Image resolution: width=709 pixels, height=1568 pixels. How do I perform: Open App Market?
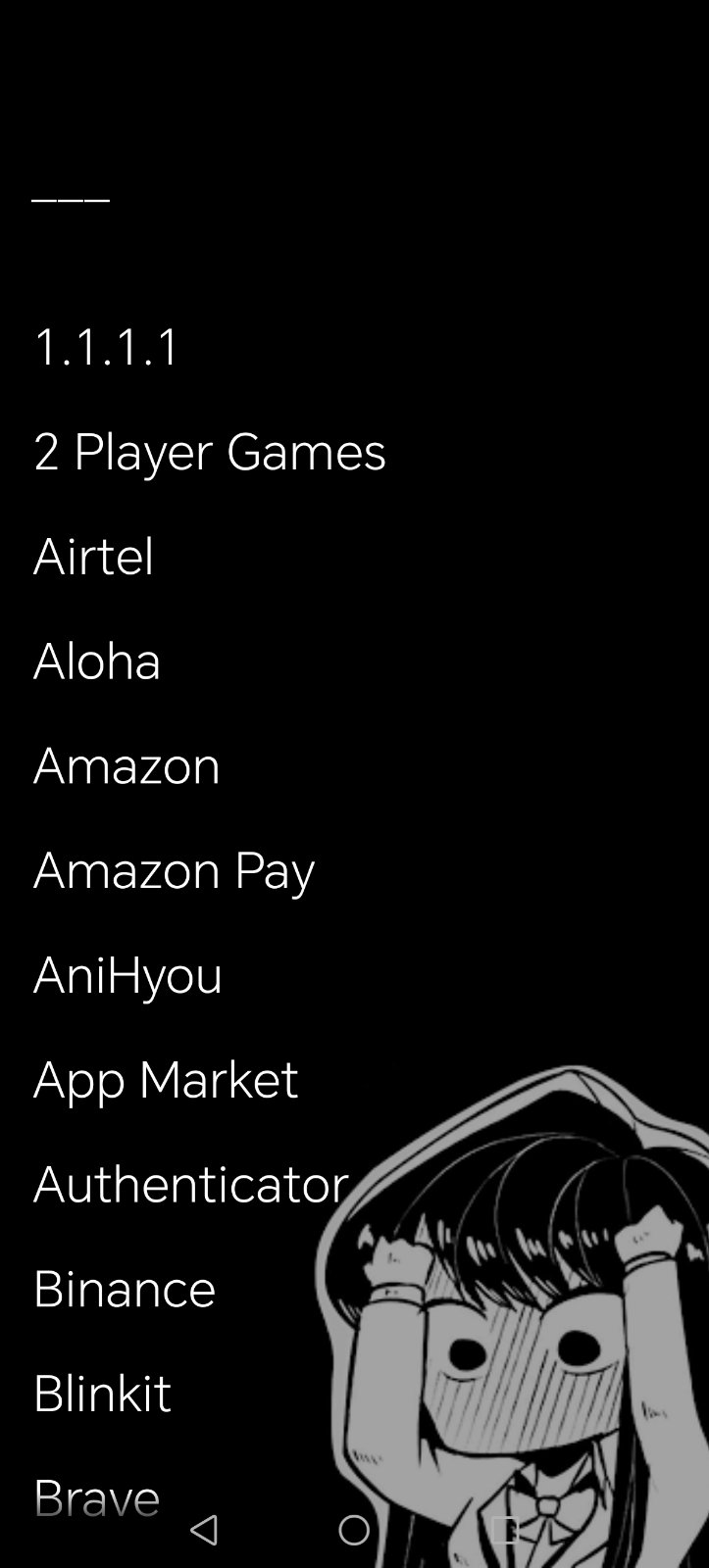(166, 1080)
